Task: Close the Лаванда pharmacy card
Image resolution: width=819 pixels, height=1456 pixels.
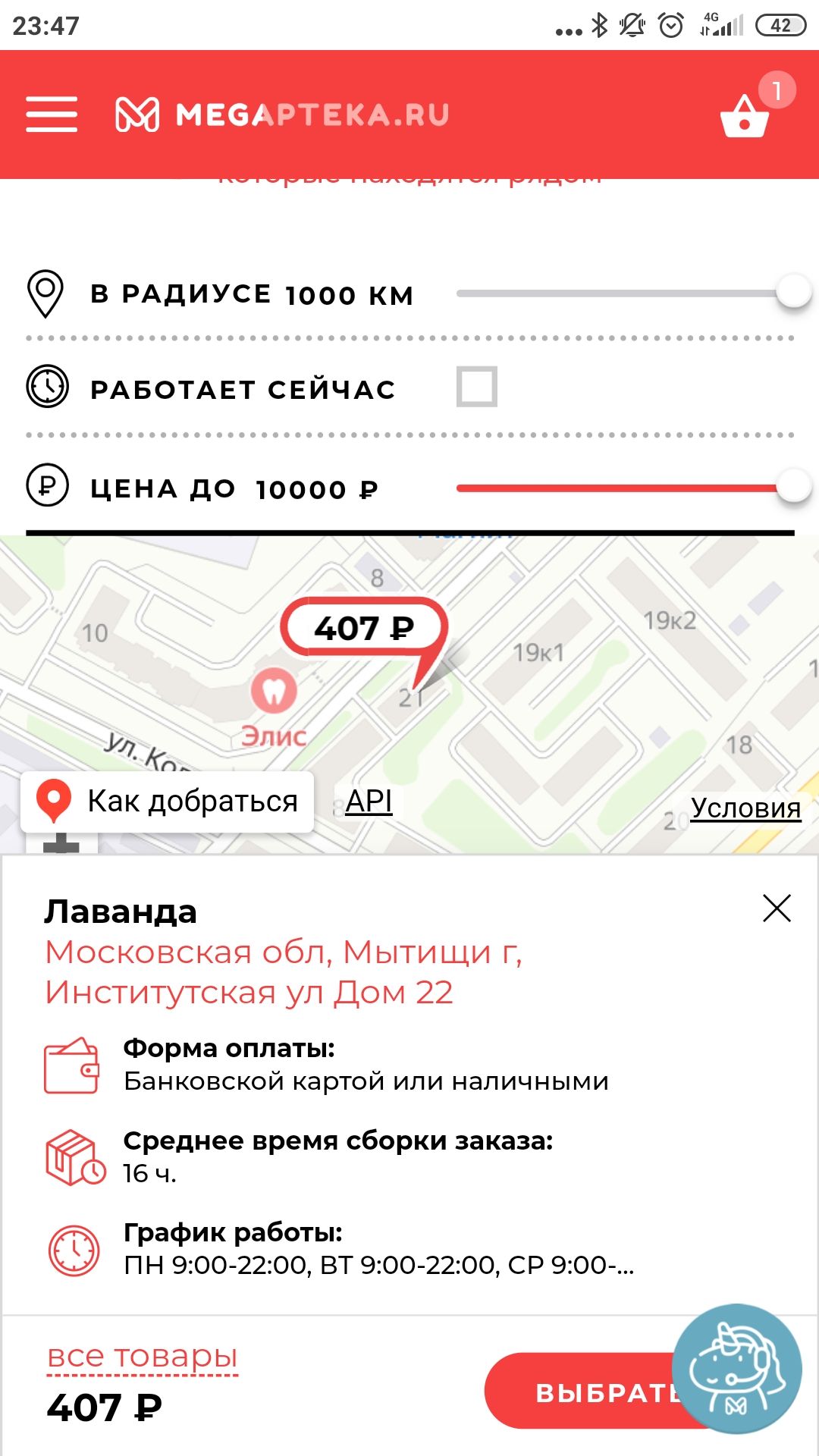Action: [x=777, y=908]
